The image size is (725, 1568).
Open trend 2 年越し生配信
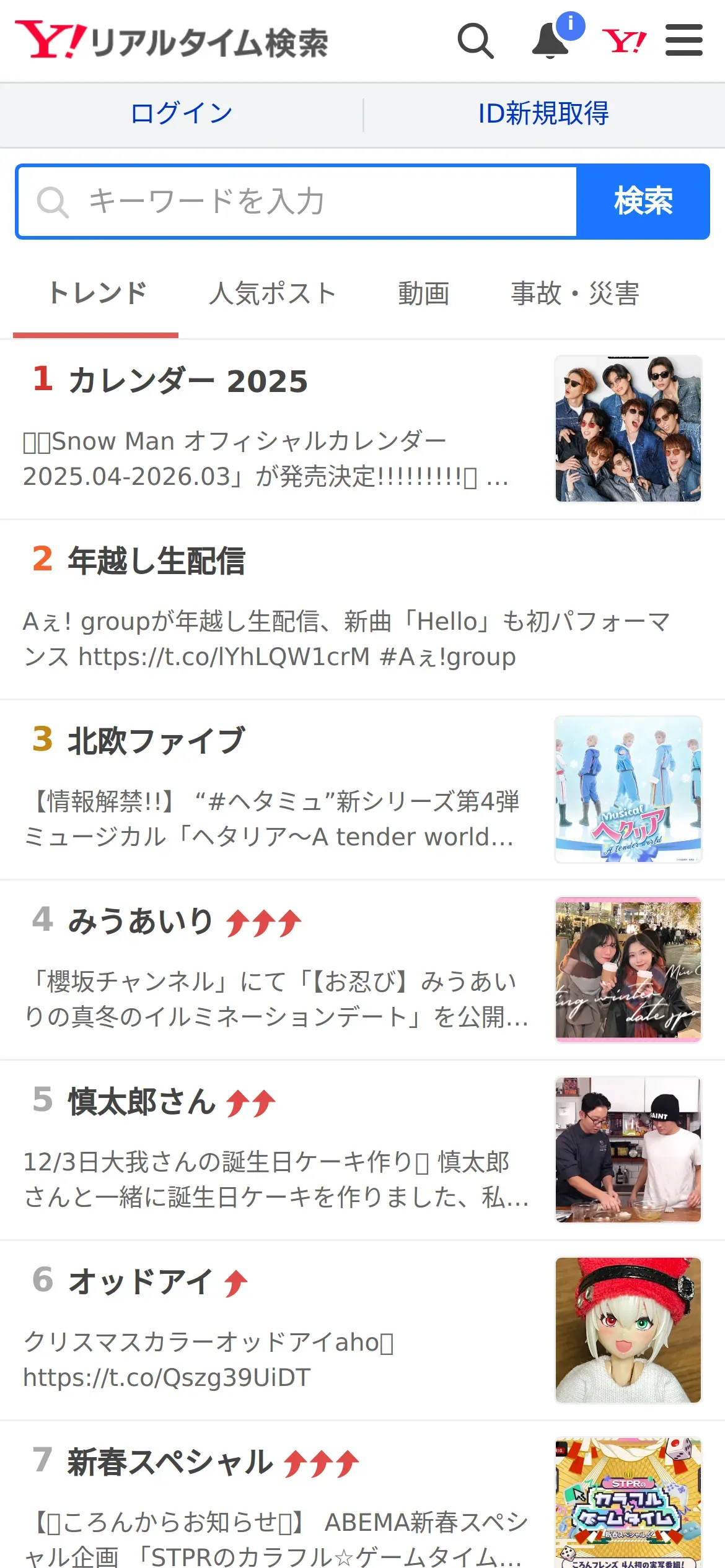(362, 610)
